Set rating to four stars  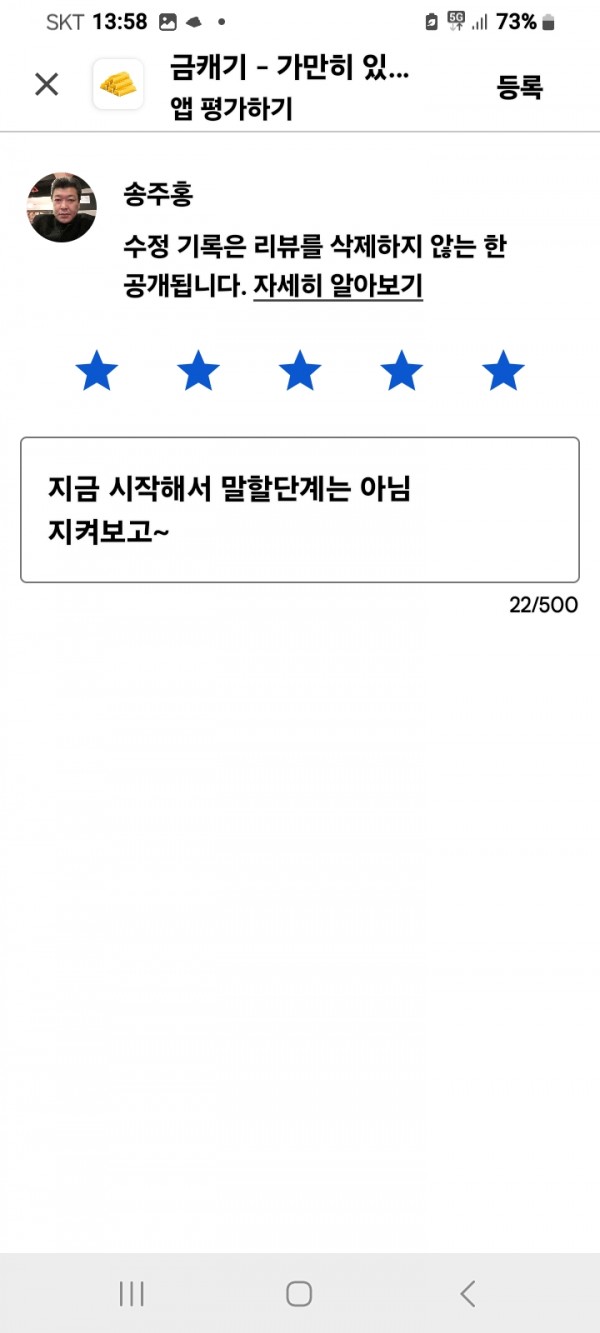coord(401,371)
